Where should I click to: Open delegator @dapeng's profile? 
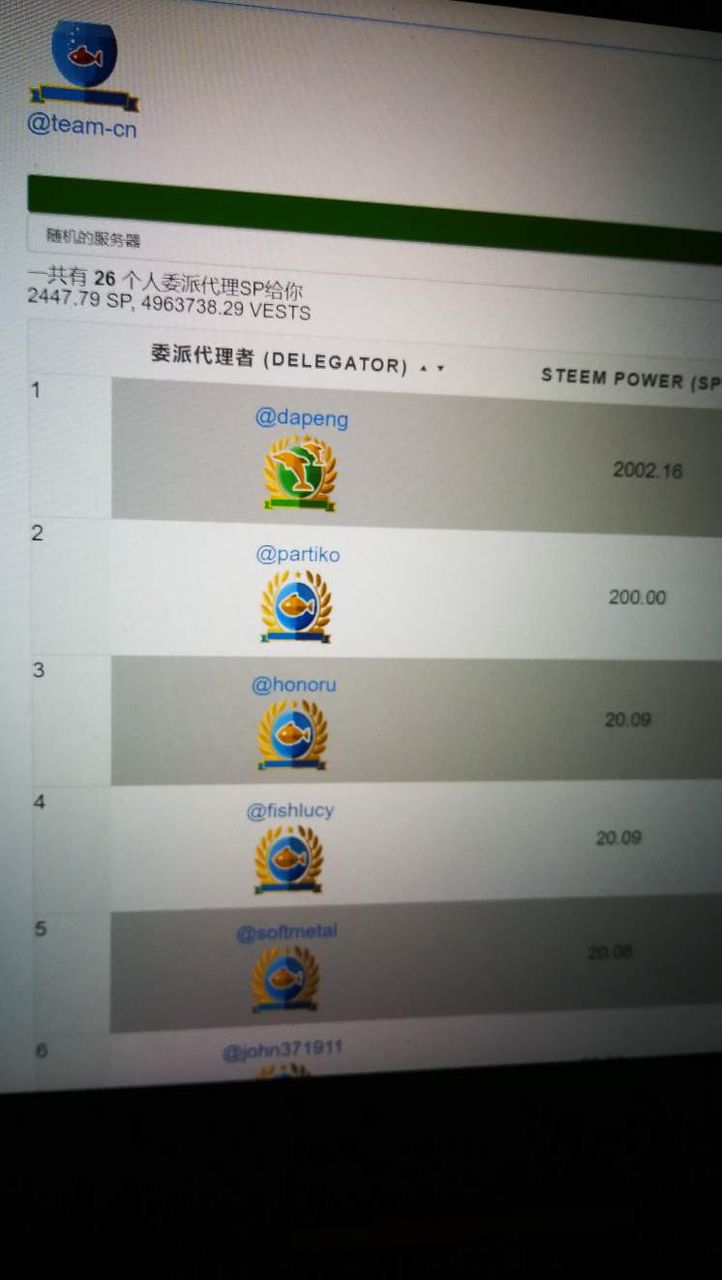[x=301, y=418]
